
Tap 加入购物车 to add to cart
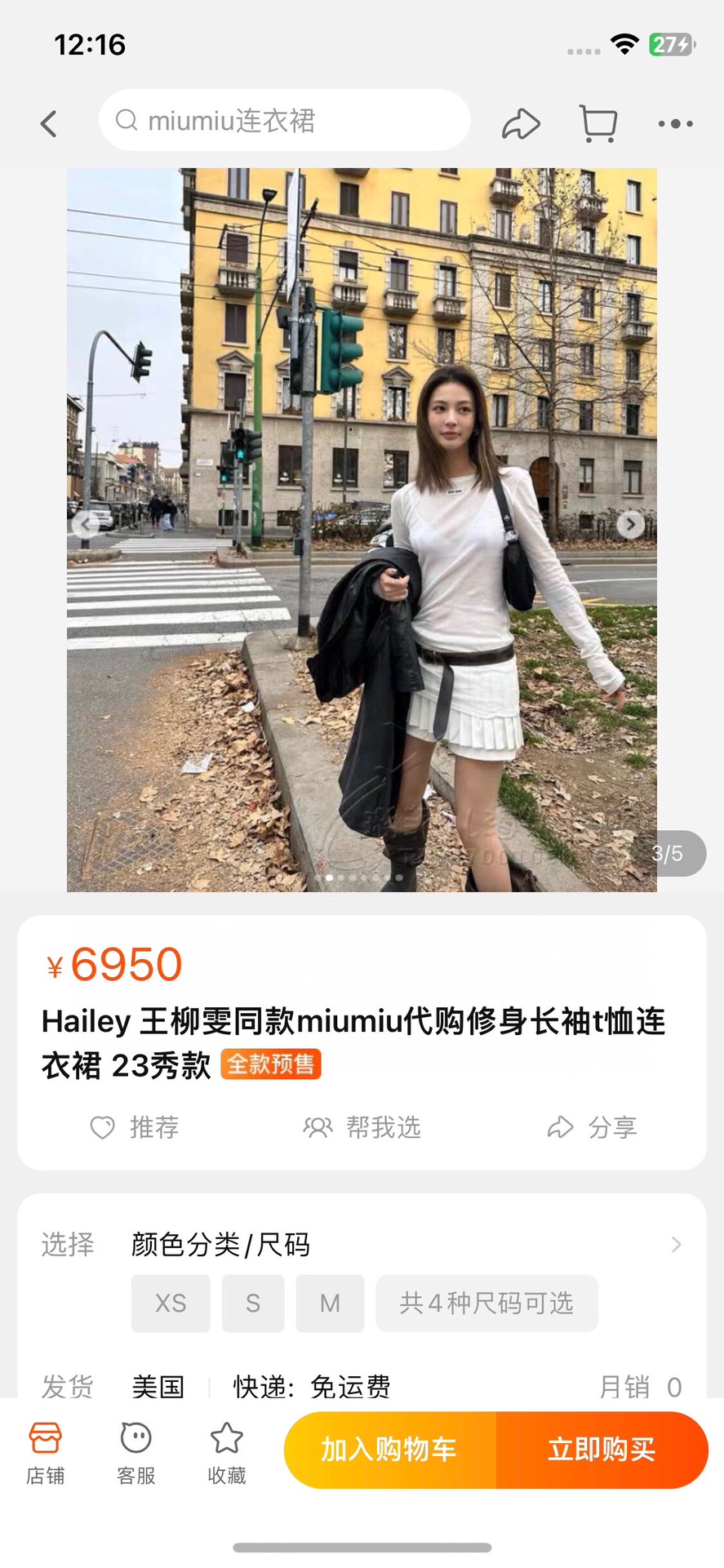point(389,1450)
